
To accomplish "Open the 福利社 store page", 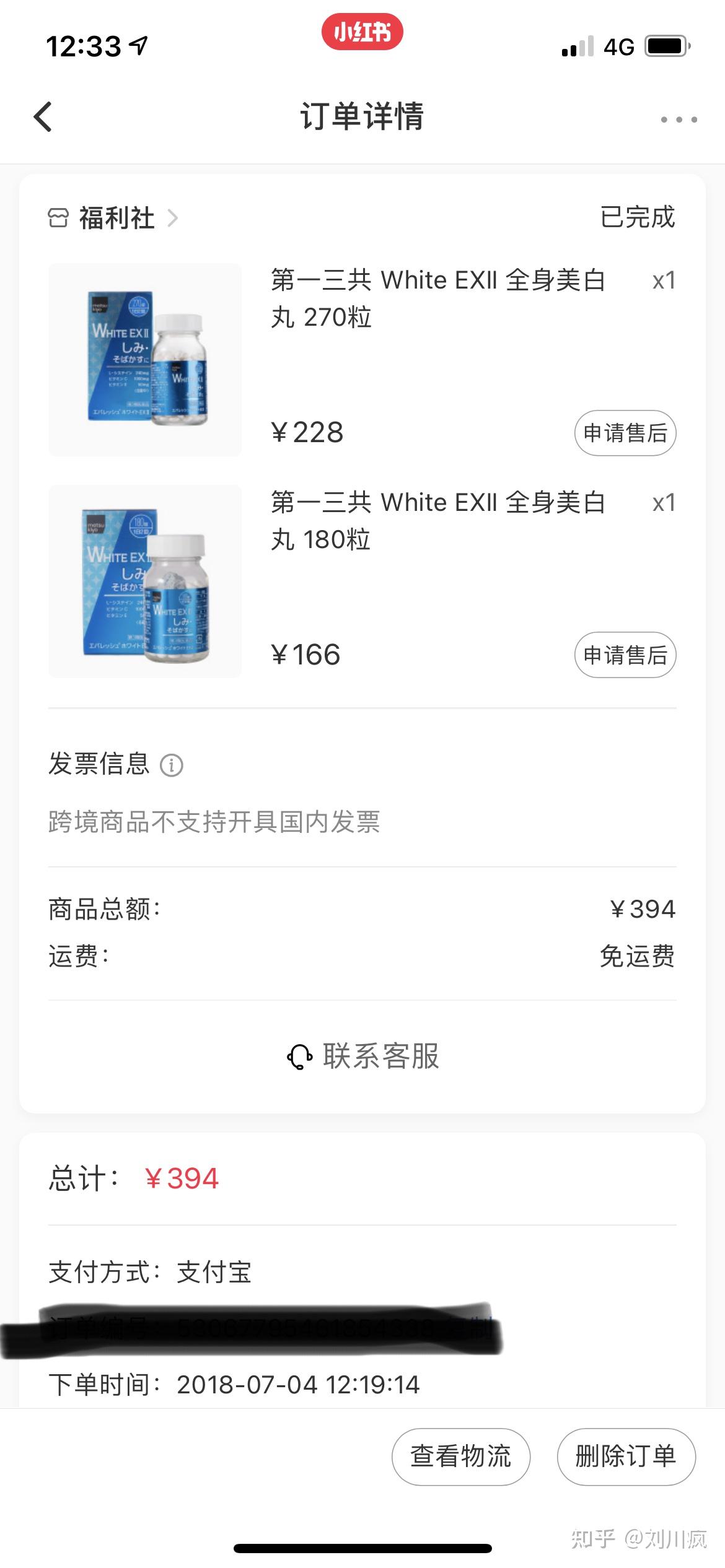I will [x=115, y=218].
